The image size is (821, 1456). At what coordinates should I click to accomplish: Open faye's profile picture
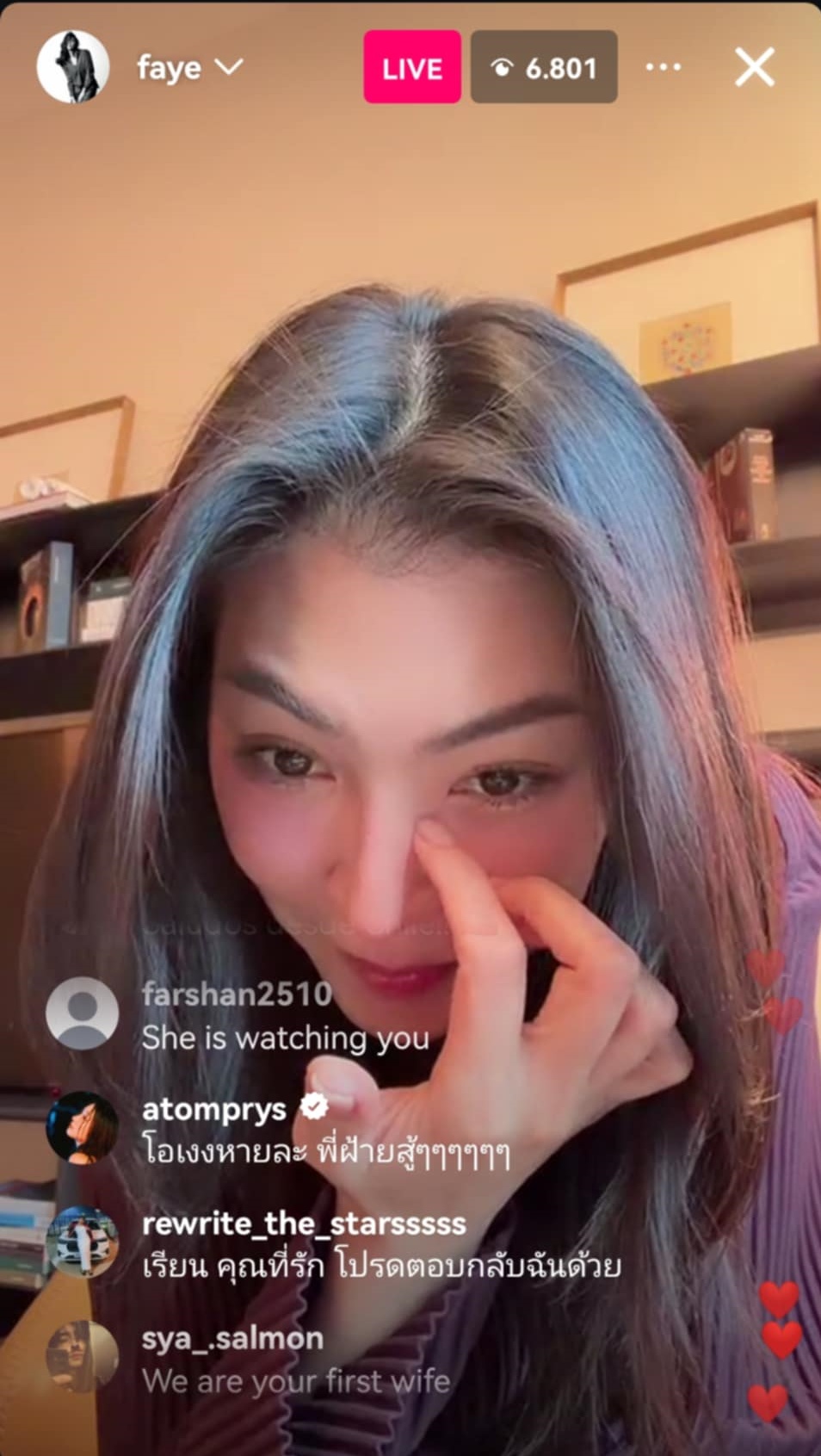(x=72, y=67)
